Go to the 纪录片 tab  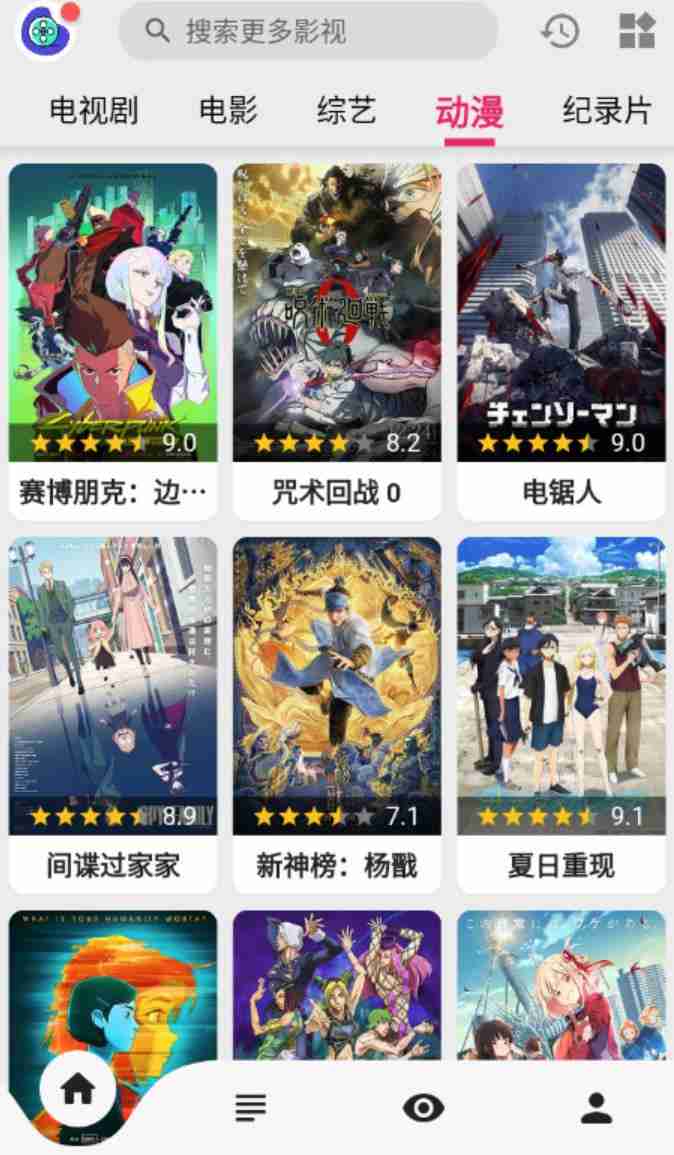[606, 110]
